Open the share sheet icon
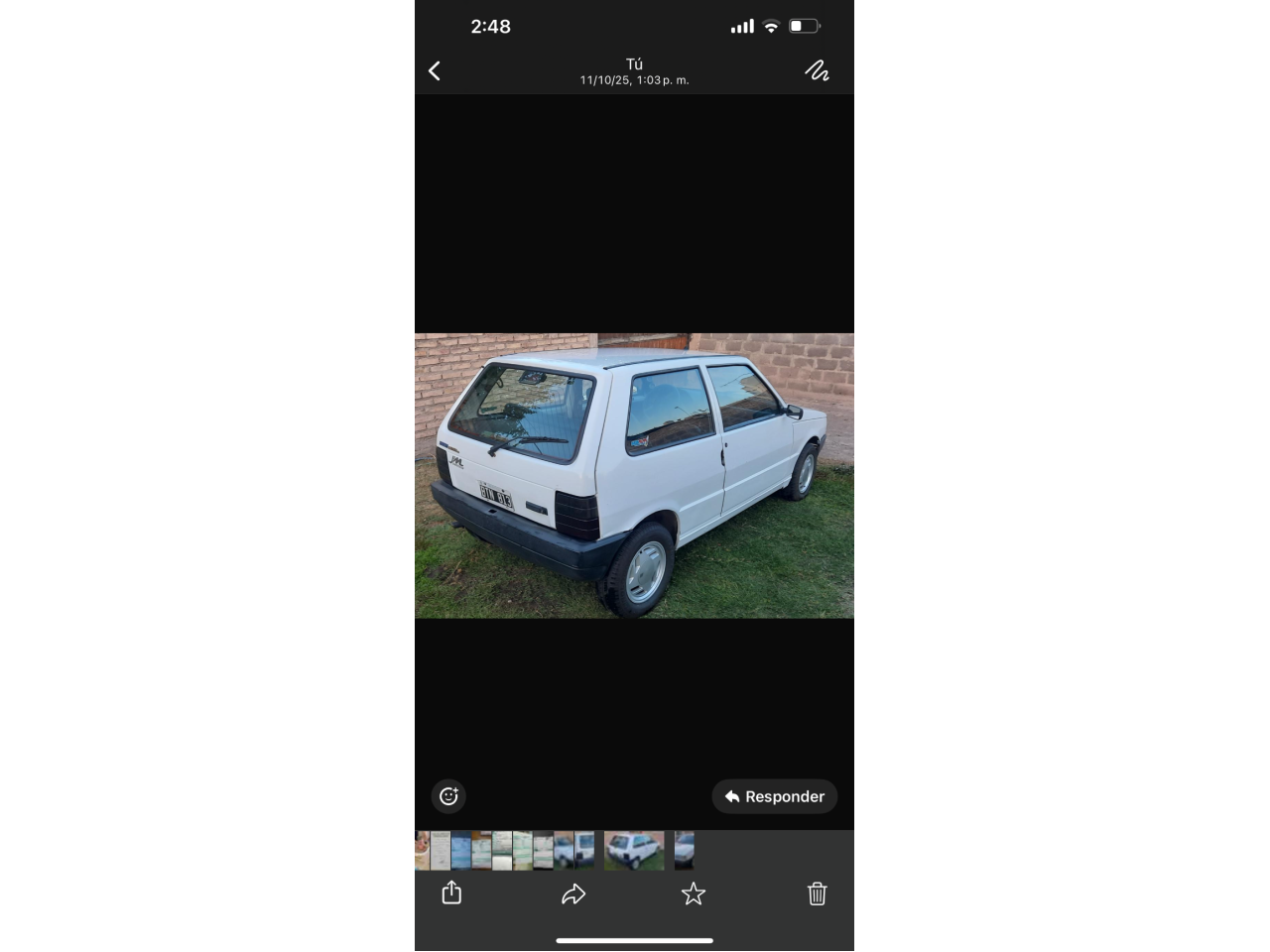This screenshot has width=1270, height=952. [x=451, y=892]
